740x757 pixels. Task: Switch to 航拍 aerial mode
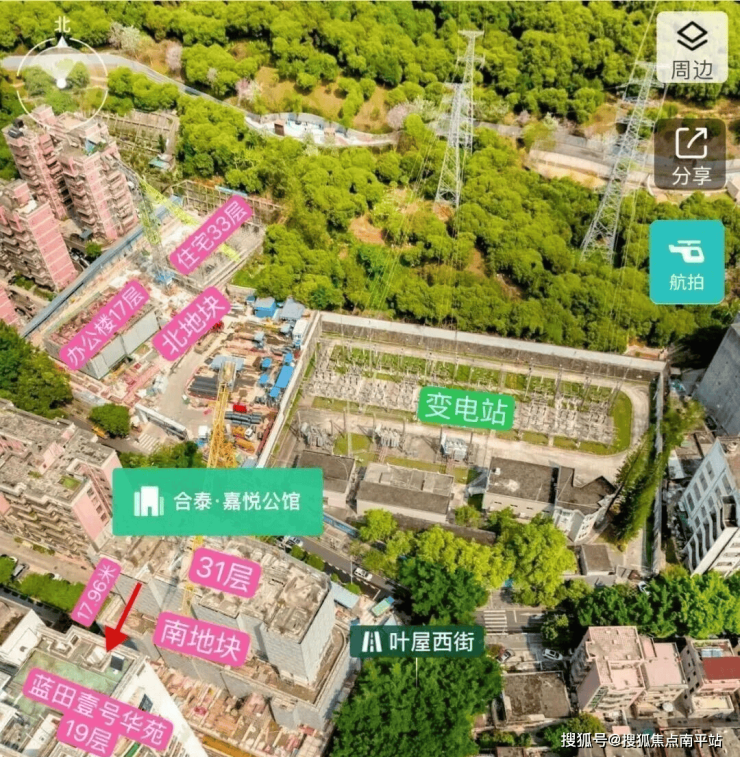(x=686, y=262)
